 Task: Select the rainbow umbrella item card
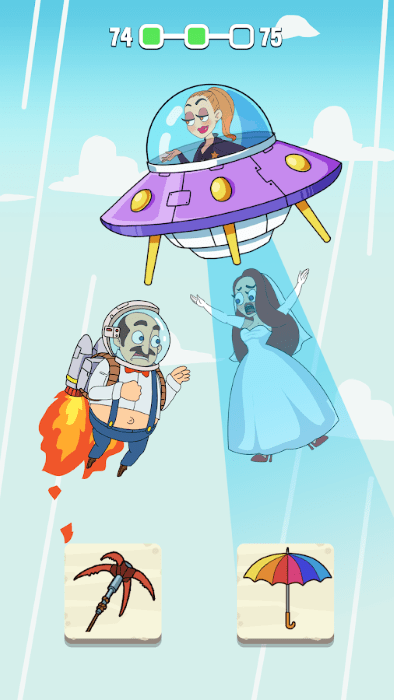[286, 594]
